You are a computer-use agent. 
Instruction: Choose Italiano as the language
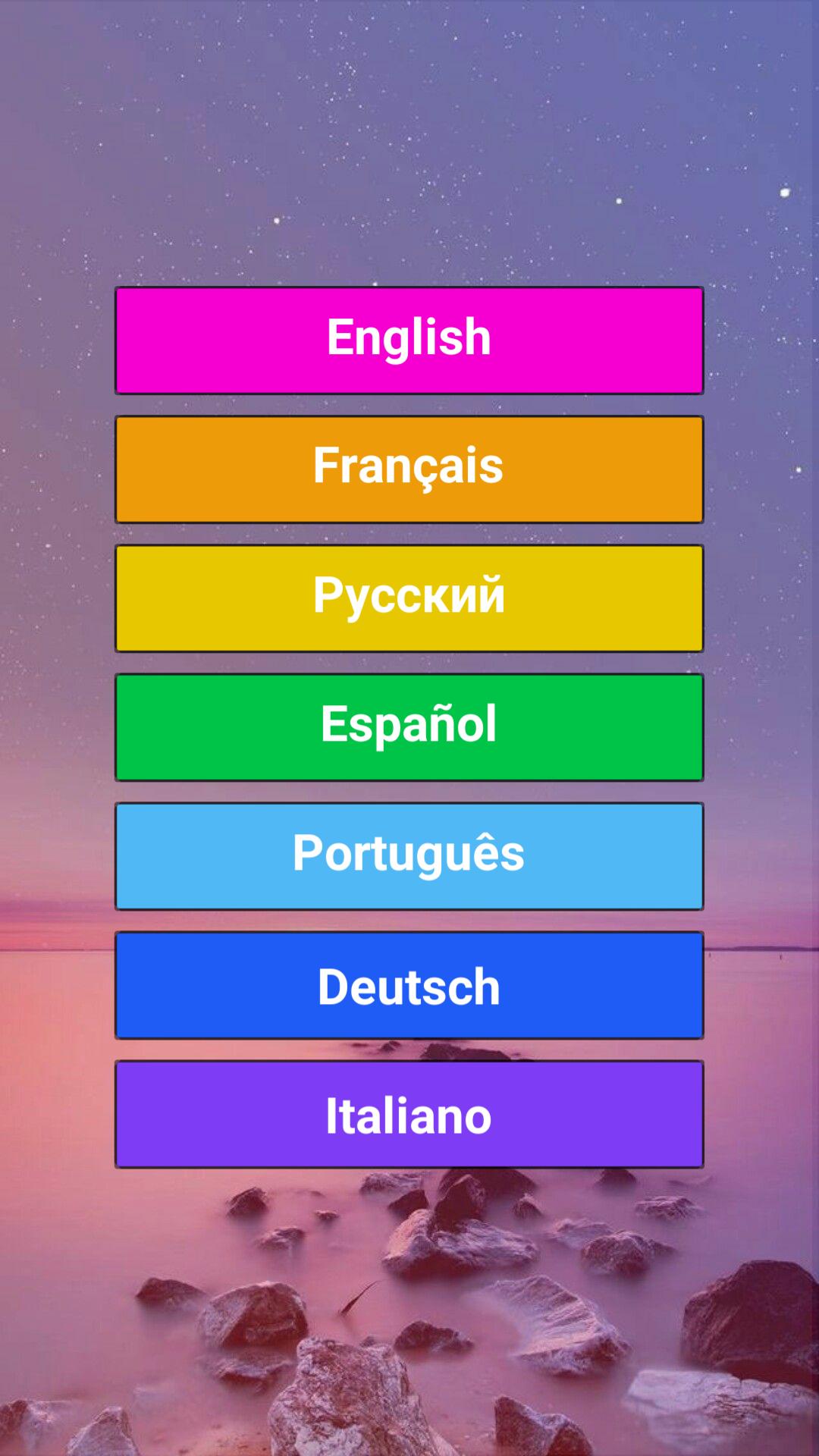pyautogui.click(x=409, y=1114)
